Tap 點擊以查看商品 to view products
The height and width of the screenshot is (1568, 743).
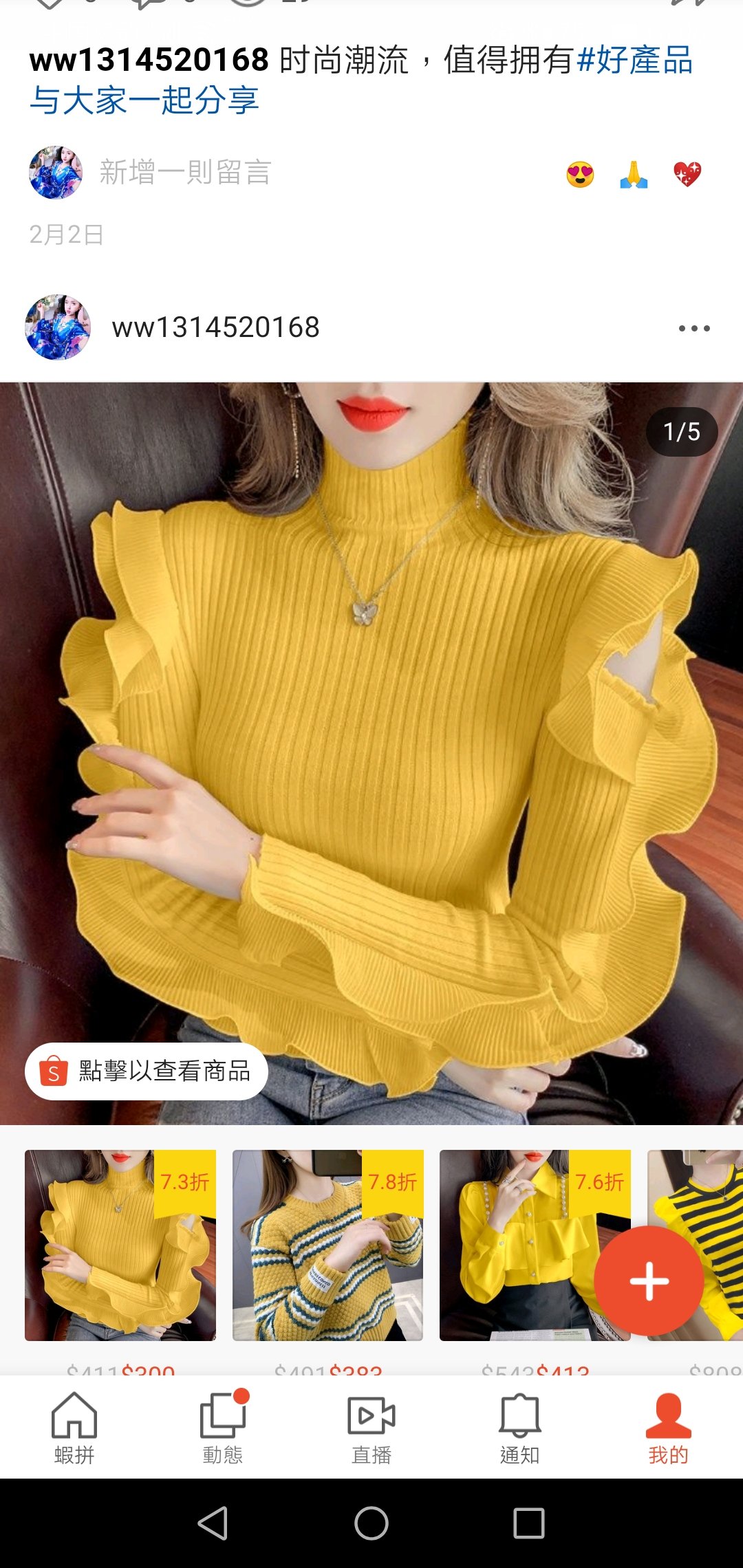(147, 1071)
